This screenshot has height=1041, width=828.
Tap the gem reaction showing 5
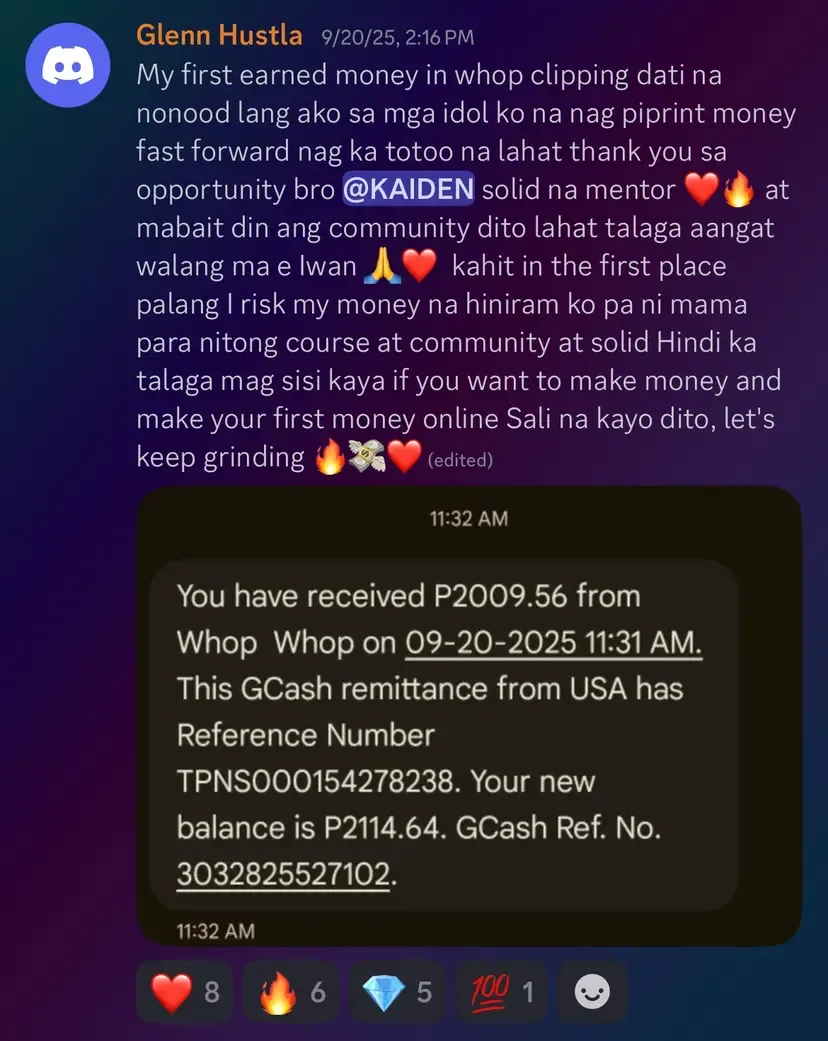(x=398, y=992)
